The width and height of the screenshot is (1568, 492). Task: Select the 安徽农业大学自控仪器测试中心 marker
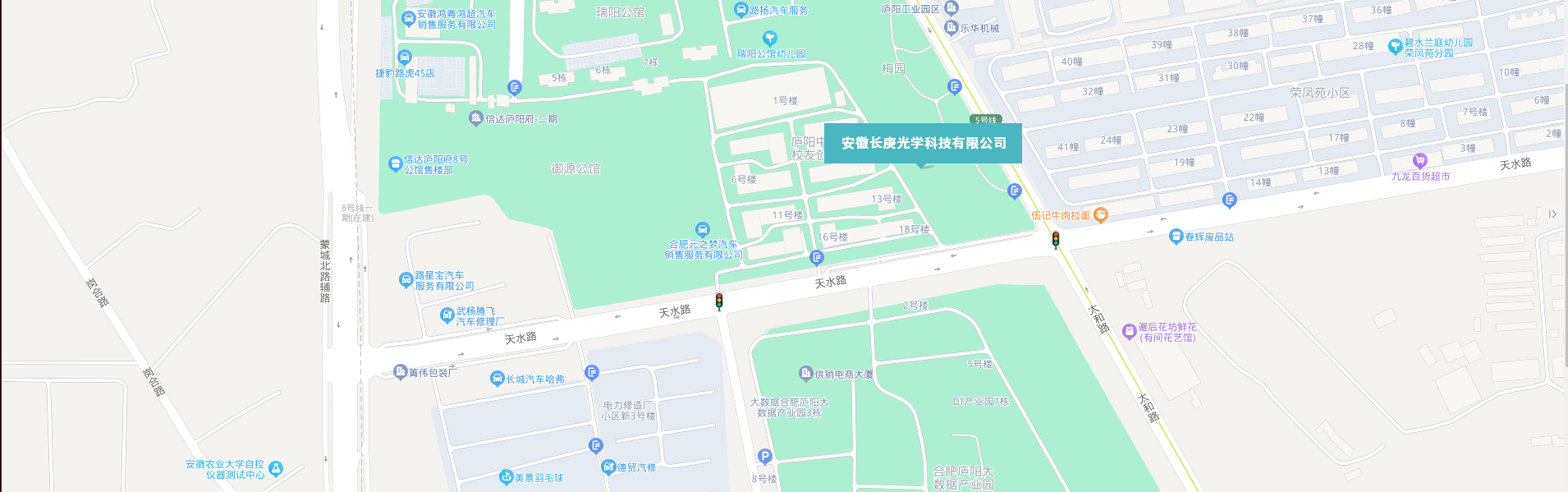[x=276, y=469]
